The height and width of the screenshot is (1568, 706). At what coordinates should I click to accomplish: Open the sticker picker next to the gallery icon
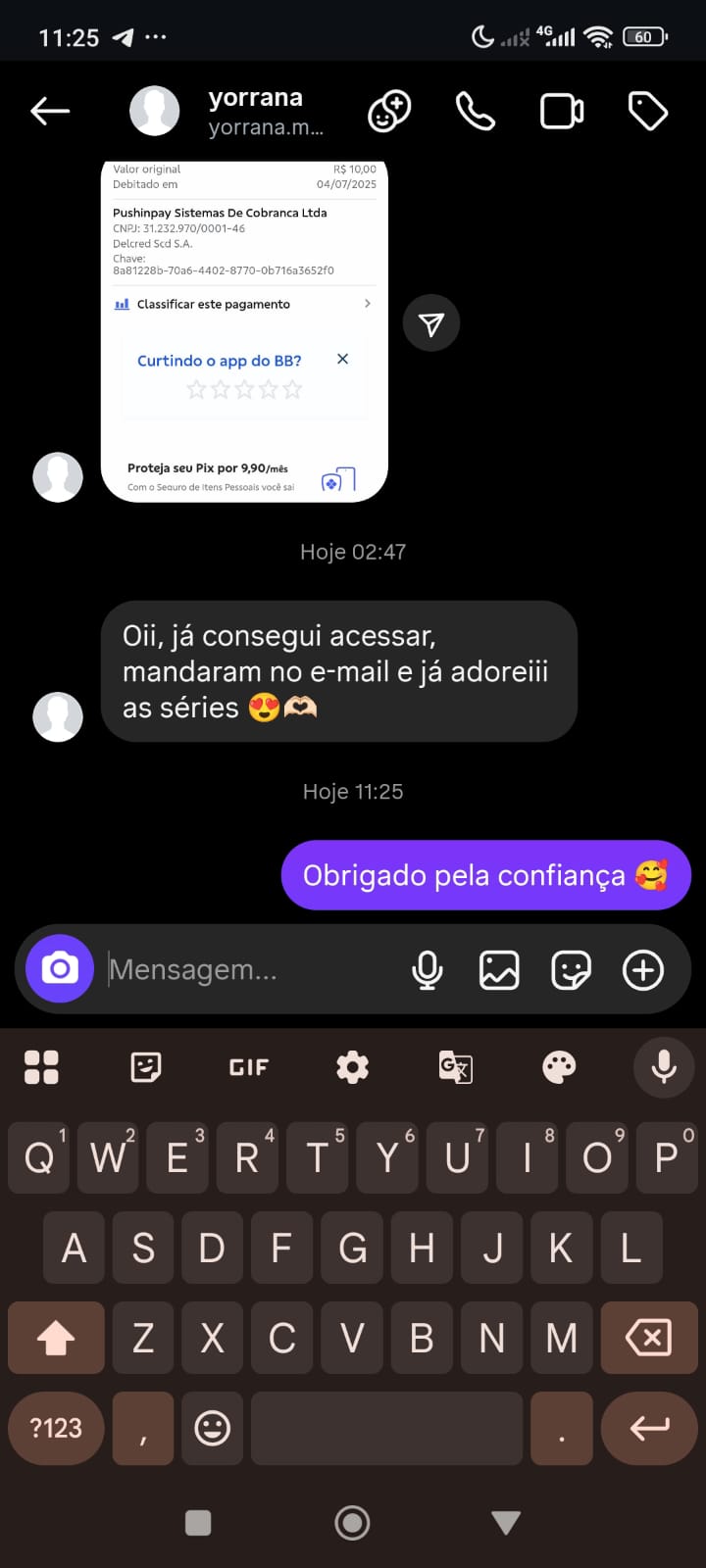571,968
